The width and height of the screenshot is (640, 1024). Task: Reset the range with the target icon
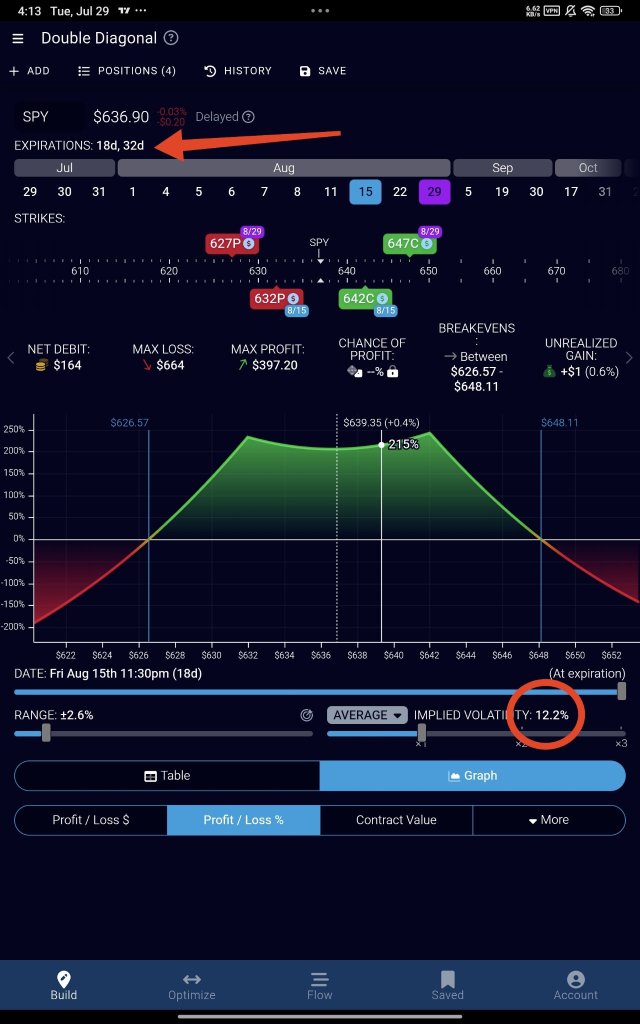[306, 715]
